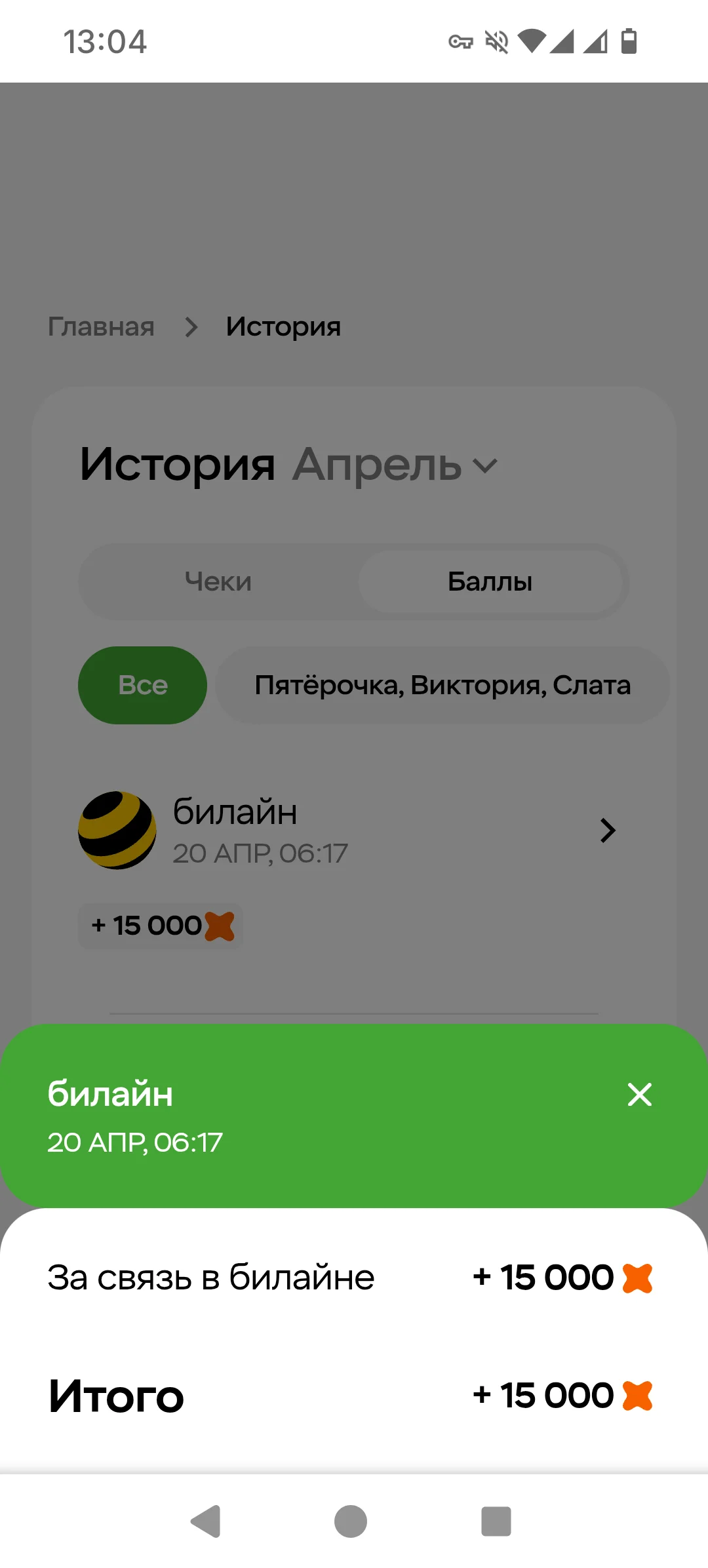Switch to the Чеки tab
The width and height of the screenshot is (708, 1568).
coord(218,581)
